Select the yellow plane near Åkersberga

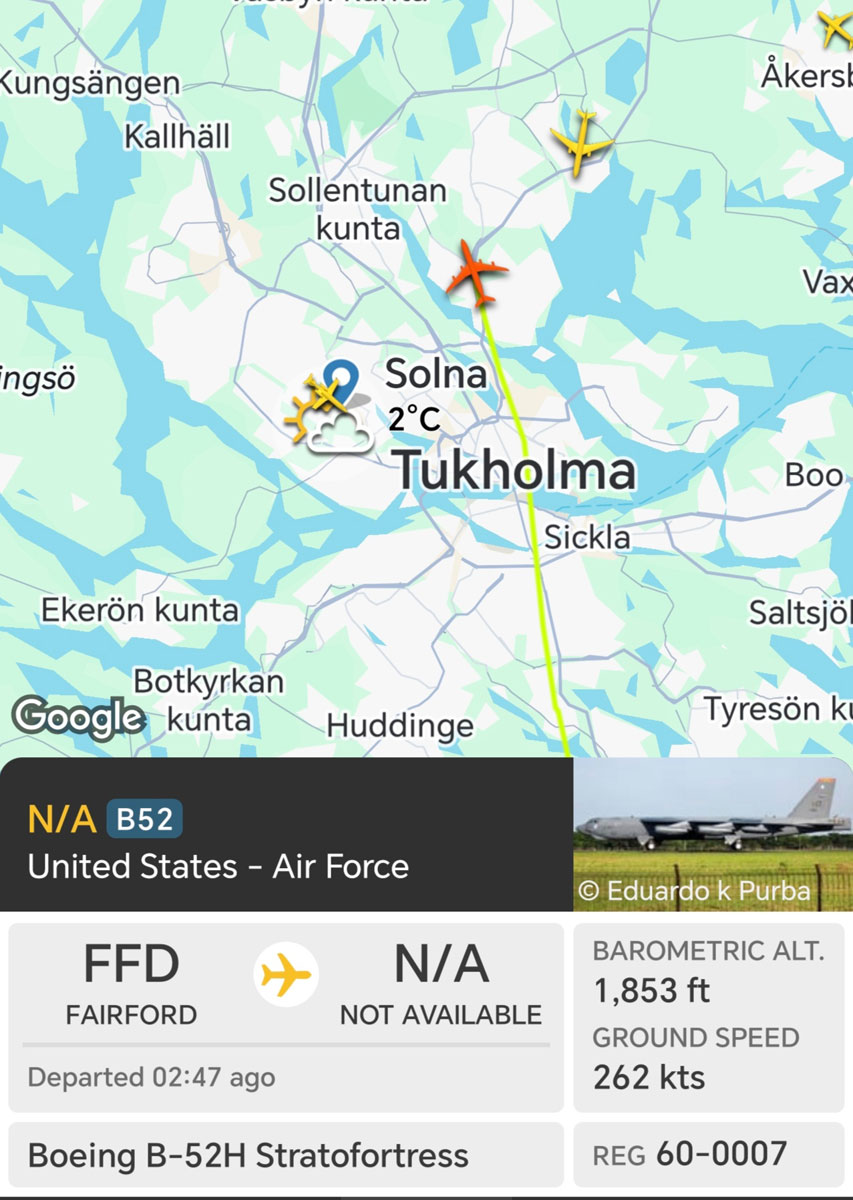coord(836,28)
